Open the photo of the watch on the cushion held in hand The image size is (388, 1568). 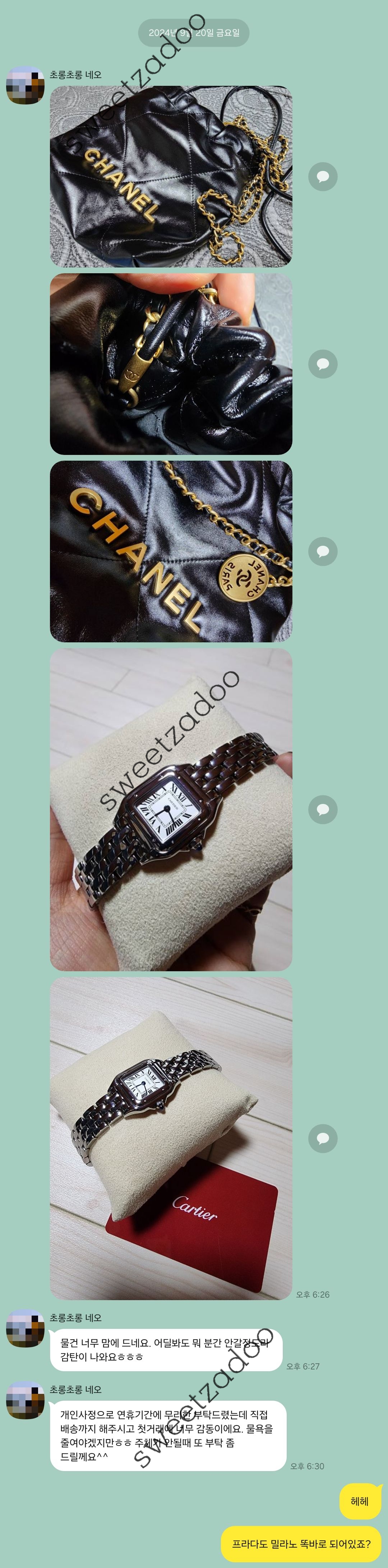coord(171,810)
